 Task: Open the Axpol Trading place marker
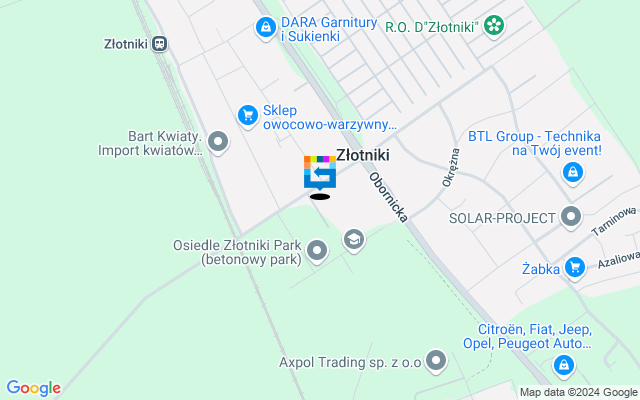[x=436, y=360]
